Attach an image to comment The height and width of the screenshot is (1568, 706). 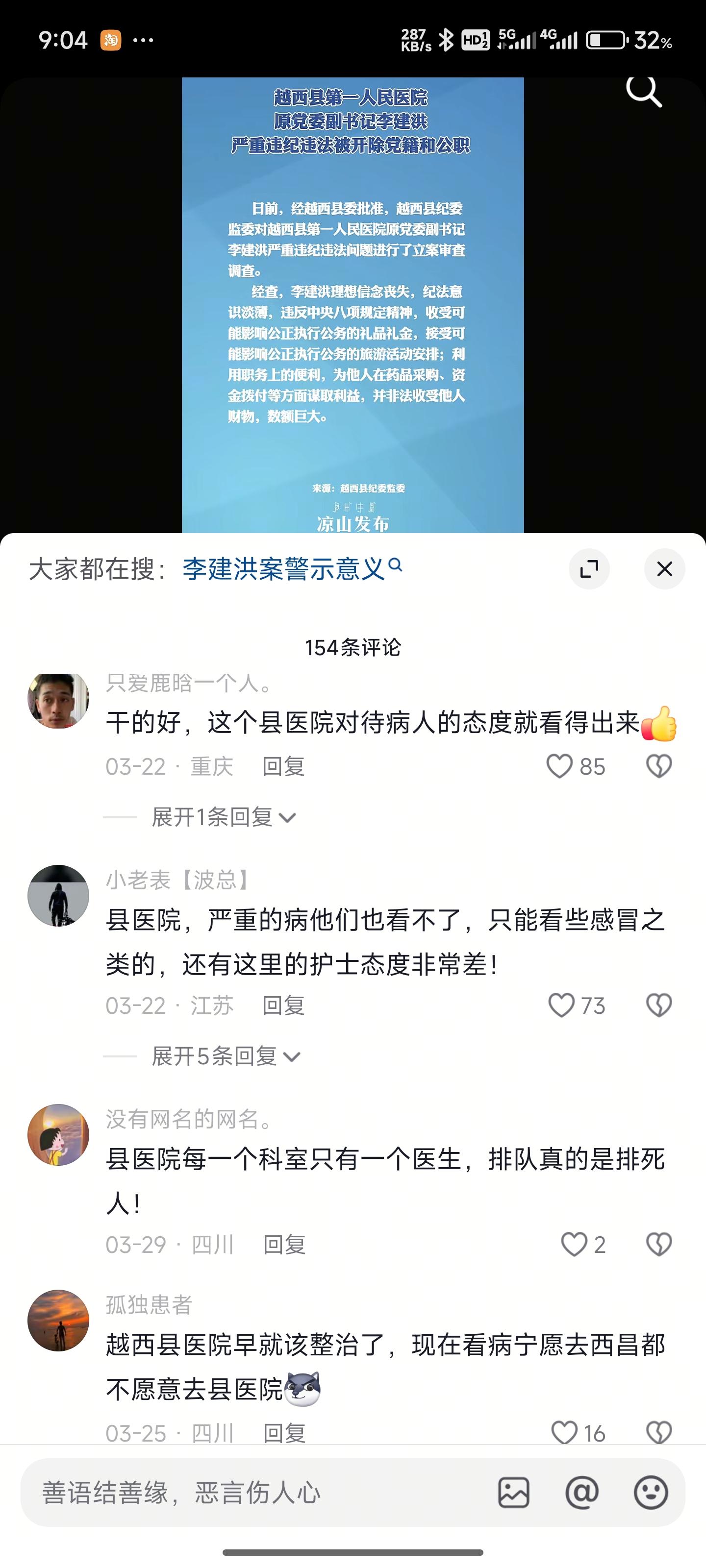(x=513, y=1493)
